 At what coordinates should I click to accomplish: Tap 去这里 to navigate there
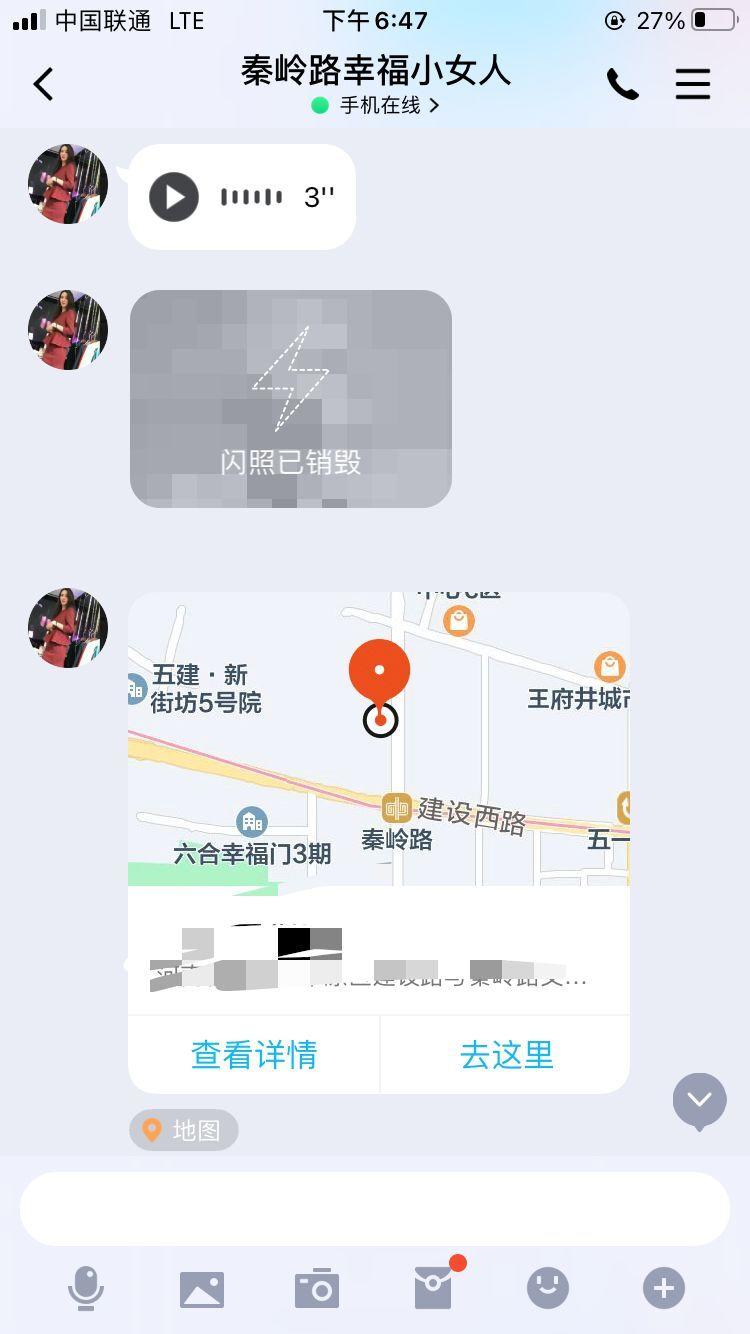pos(506,1055)
